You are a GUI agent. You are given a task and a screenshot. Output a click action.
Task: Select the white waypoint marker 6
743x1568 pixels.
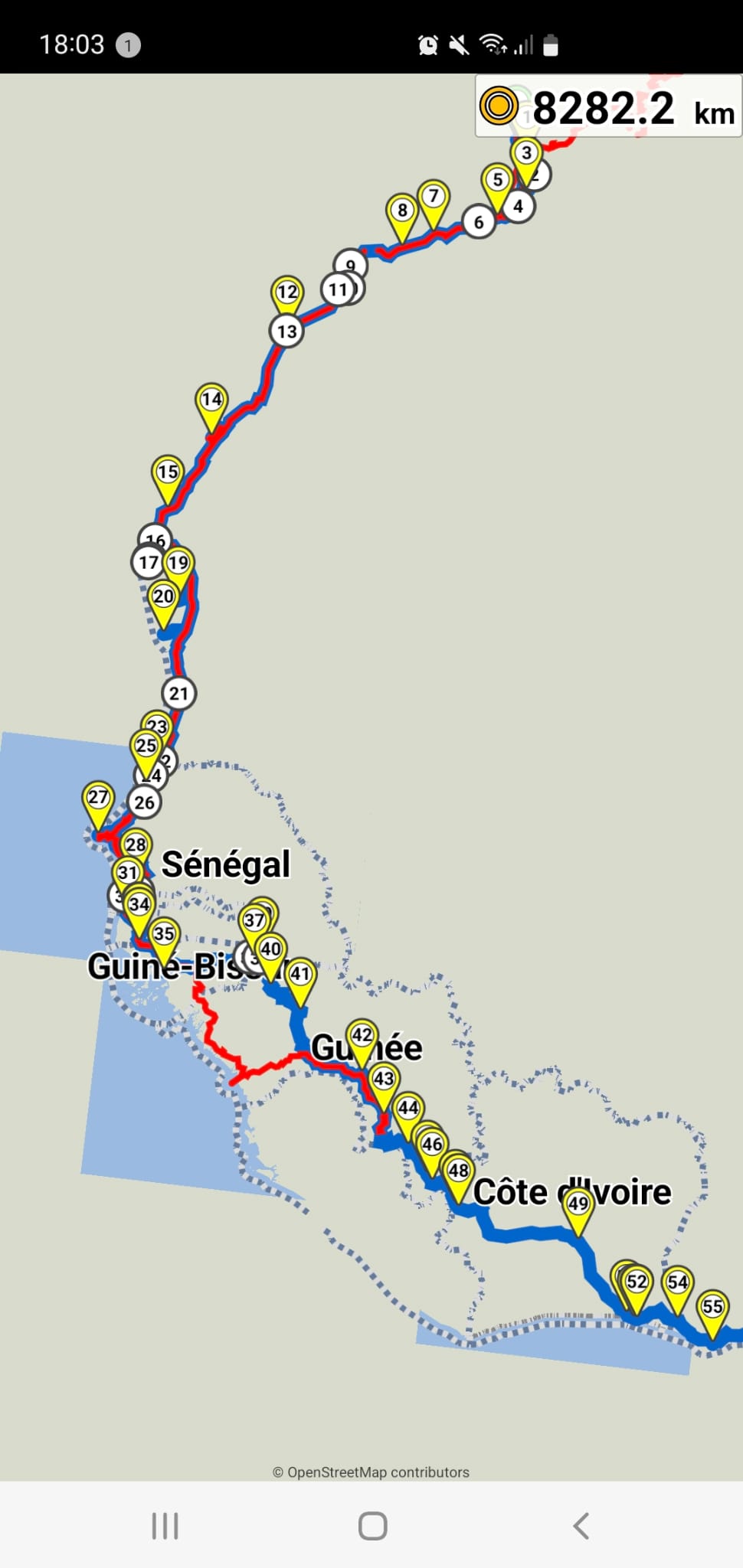(479, 223)
